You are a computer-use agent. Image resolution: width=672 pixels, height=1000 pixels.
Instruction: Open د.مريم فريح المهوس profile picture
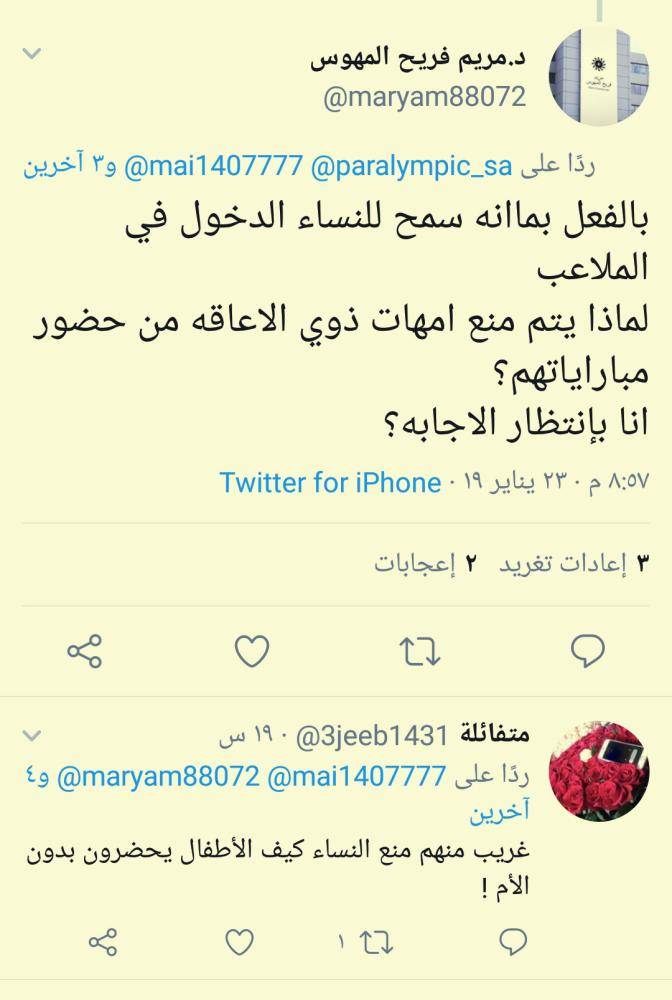[598, 77]
